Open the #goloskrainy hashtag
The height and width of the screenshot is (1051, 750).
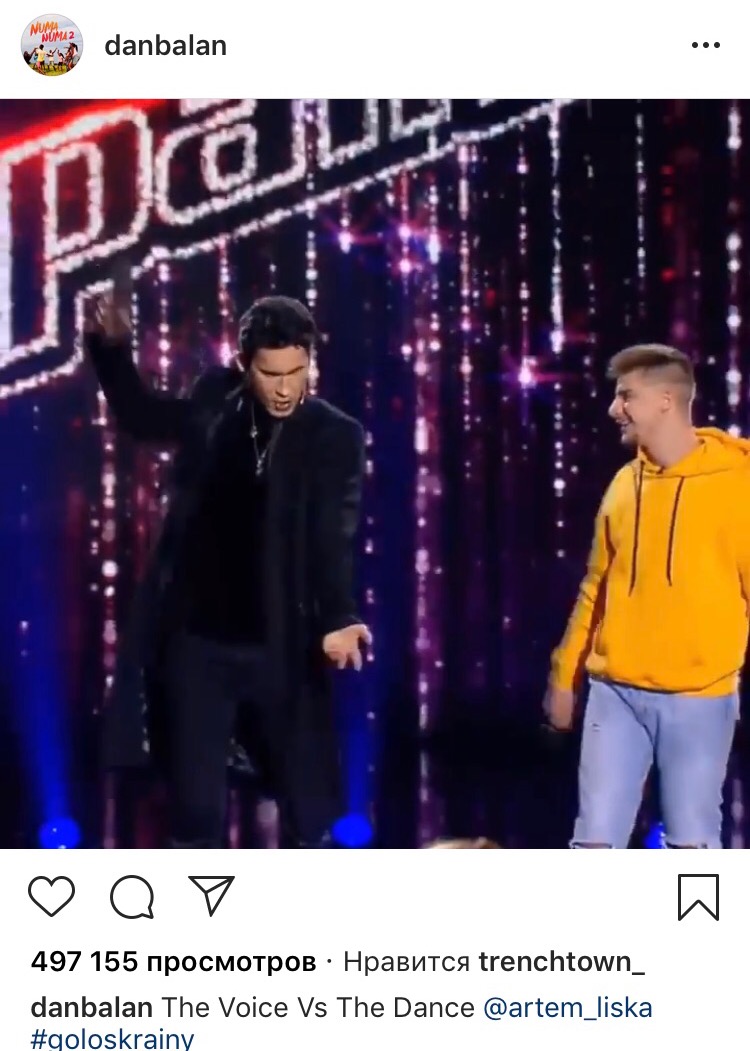(x=112, y=1040)
